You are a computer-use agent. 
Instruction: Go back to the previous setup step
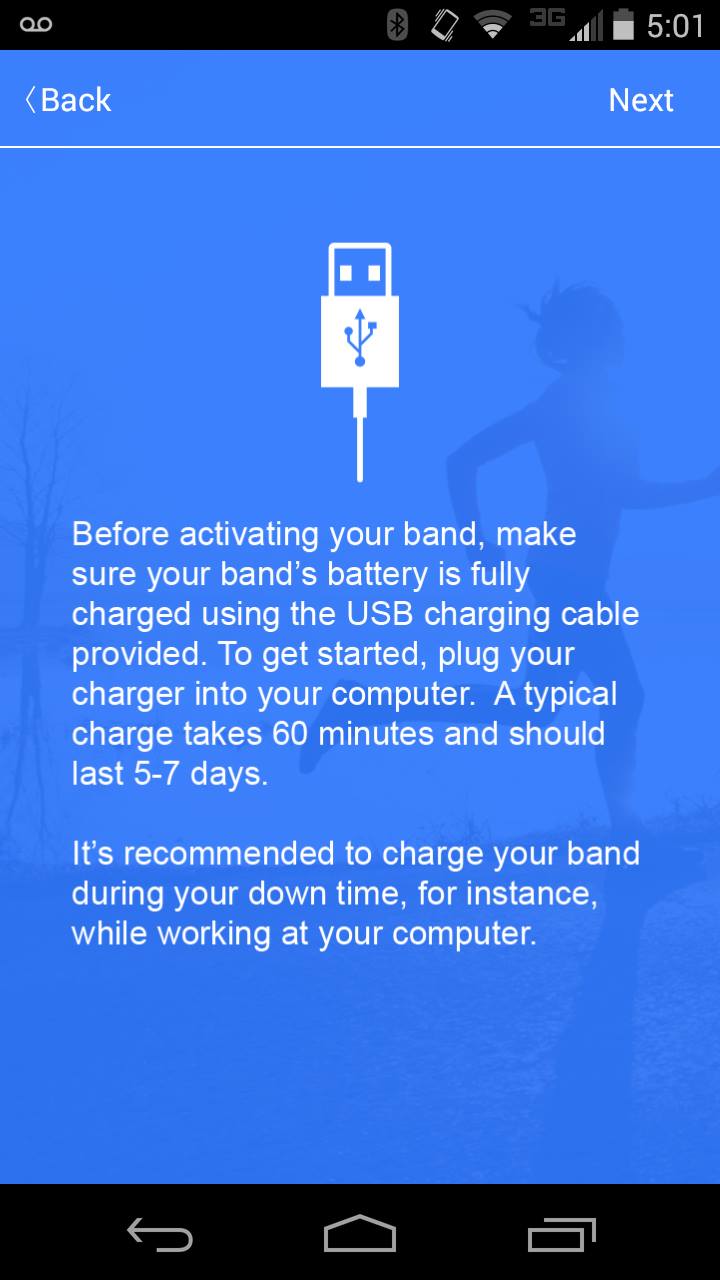[68, 100]
